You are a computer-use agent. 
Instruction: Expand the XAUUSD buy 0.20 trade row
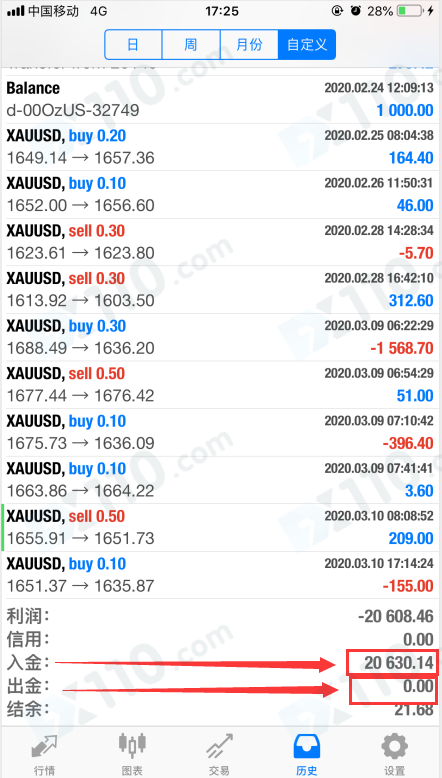click(221, 147)
